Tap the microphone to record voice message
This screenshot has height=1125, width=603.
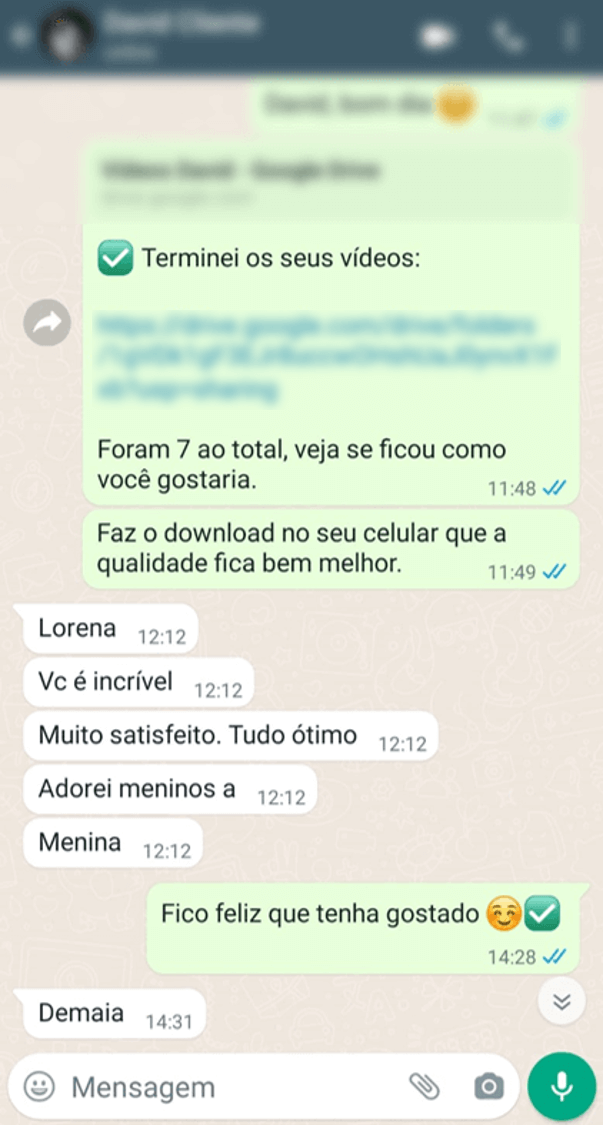tap(561, 1087)
